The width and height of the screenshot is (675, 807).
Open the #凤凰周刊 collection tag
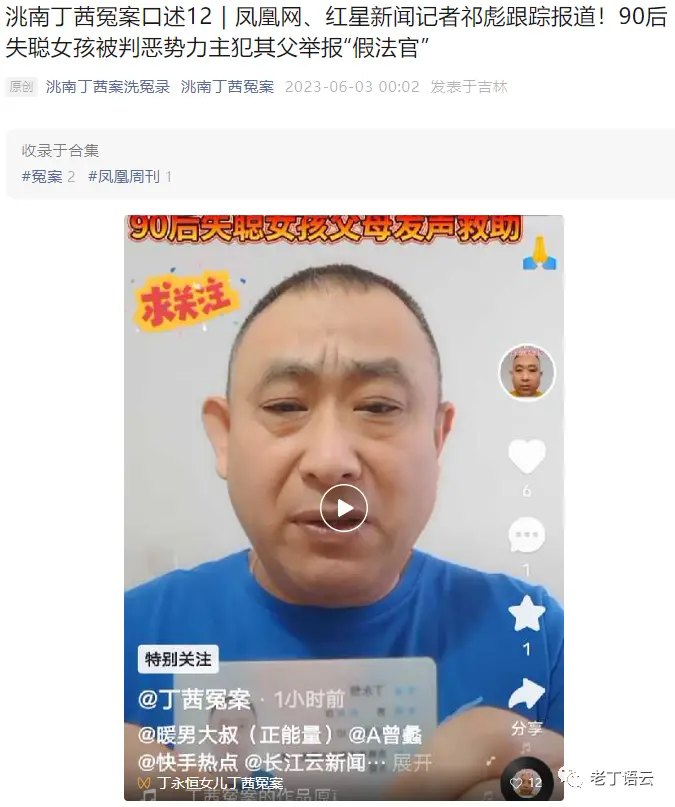(x=123, y=176)
